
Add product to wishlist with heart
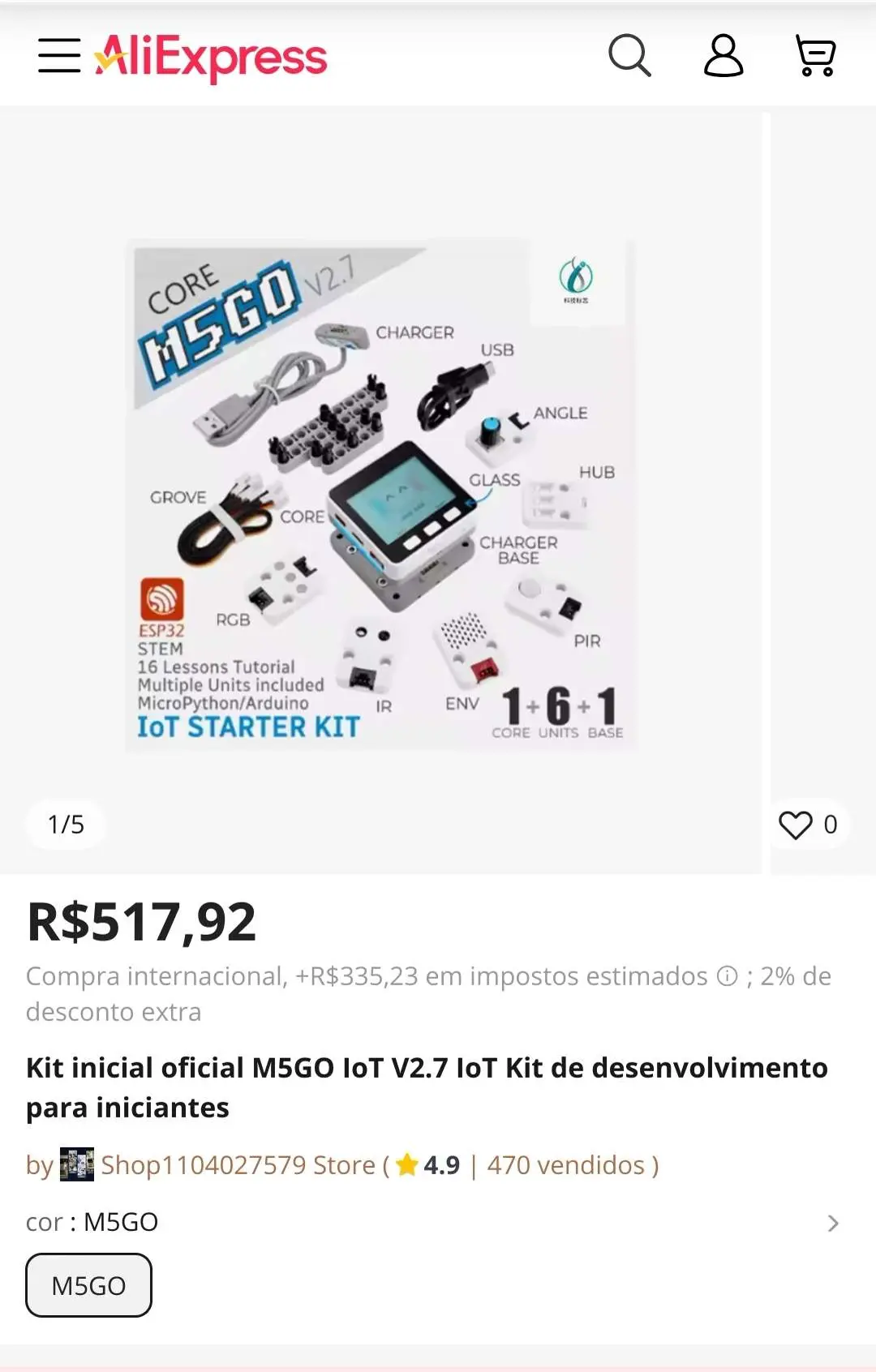[x=795, y=825]
